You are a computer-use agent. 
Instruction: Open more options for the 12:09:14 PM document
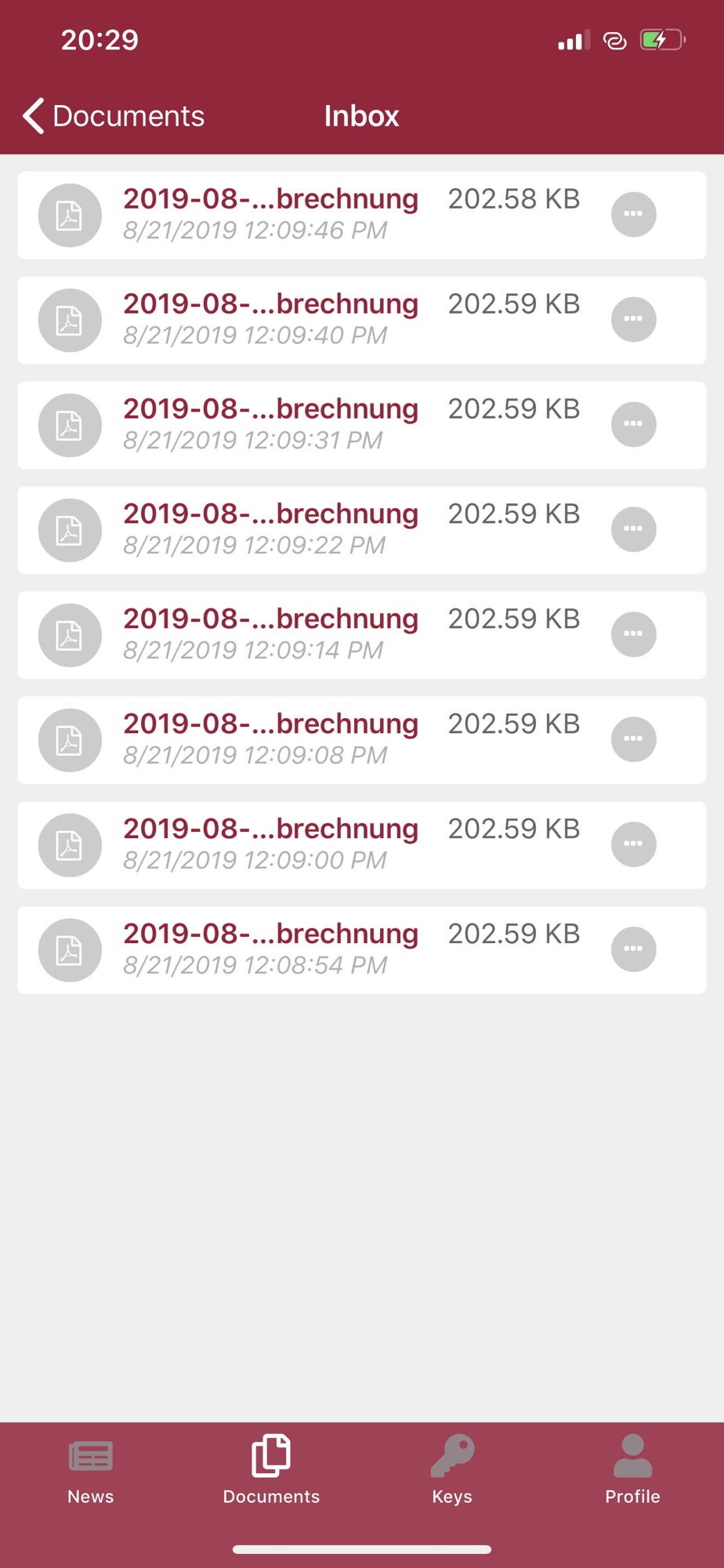633,634
